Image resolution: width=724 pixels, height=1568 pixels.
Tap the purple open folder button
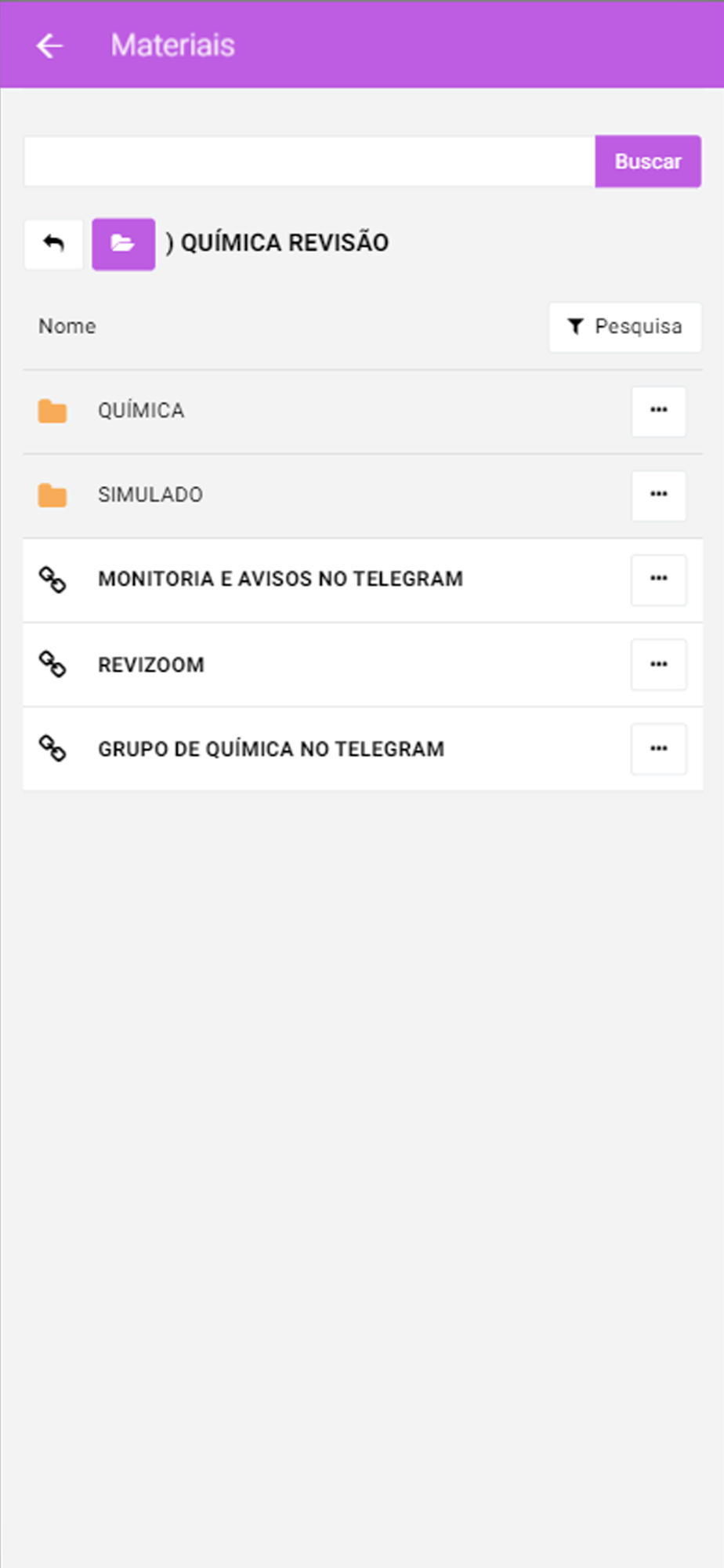click(x=123, y=244)
